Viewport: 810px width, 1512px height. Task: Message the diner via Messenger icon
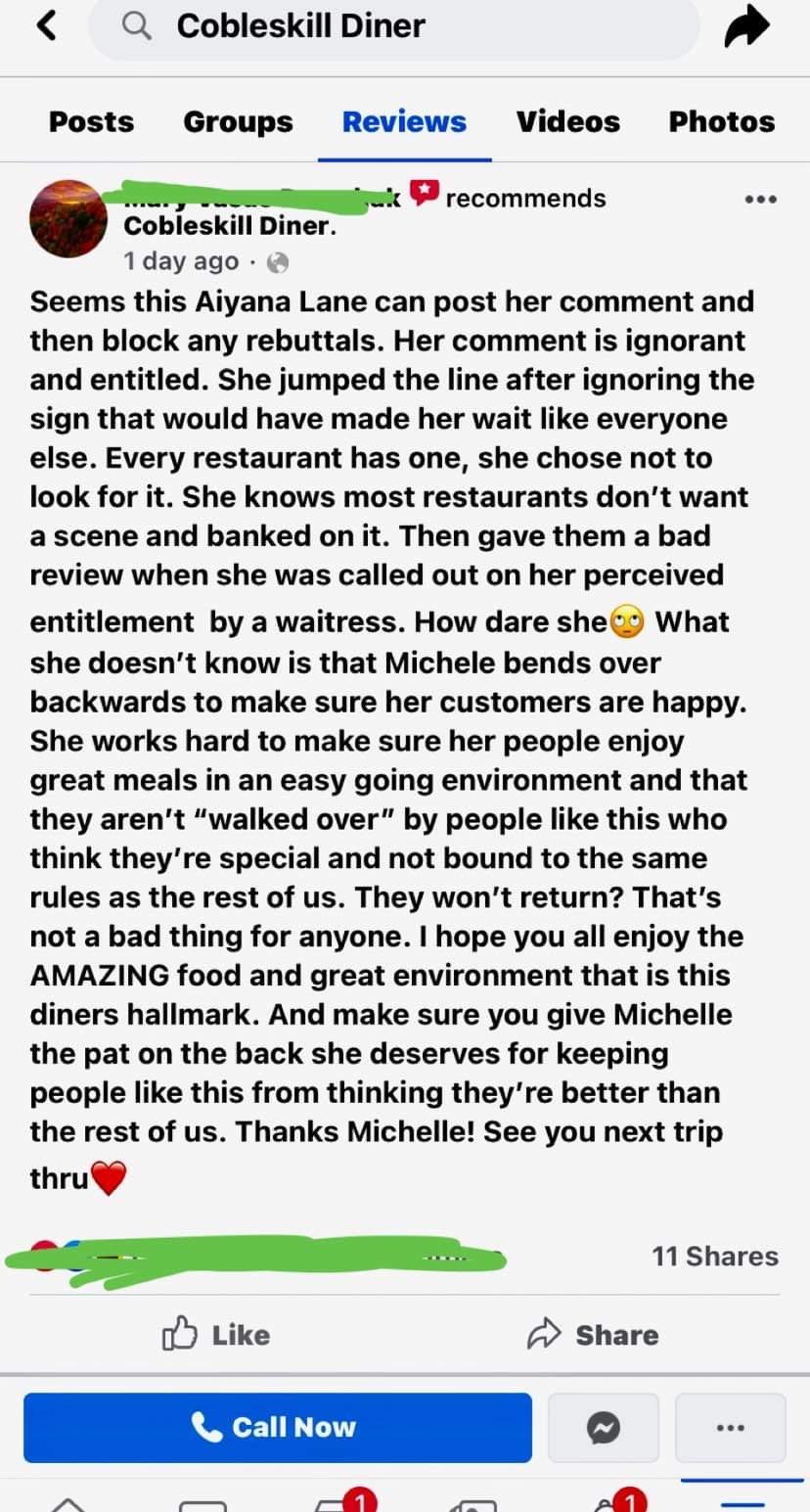pos(604,1429)
